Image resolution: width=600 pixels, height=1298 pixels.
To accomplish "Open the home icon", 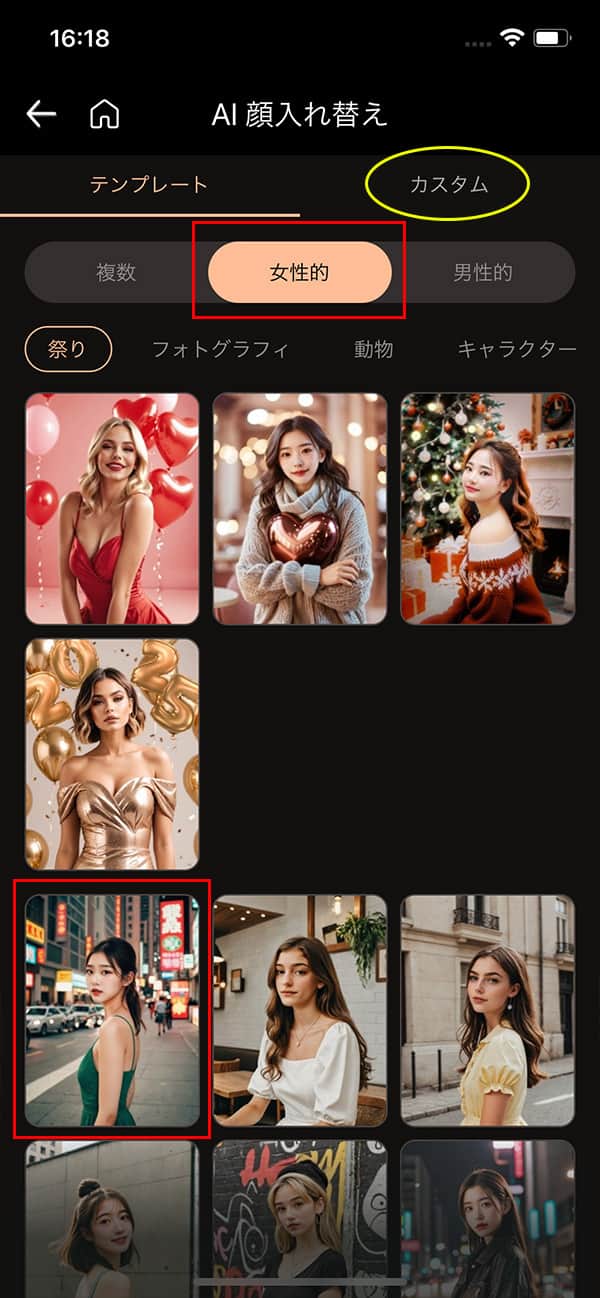I will tap(104, 114).
